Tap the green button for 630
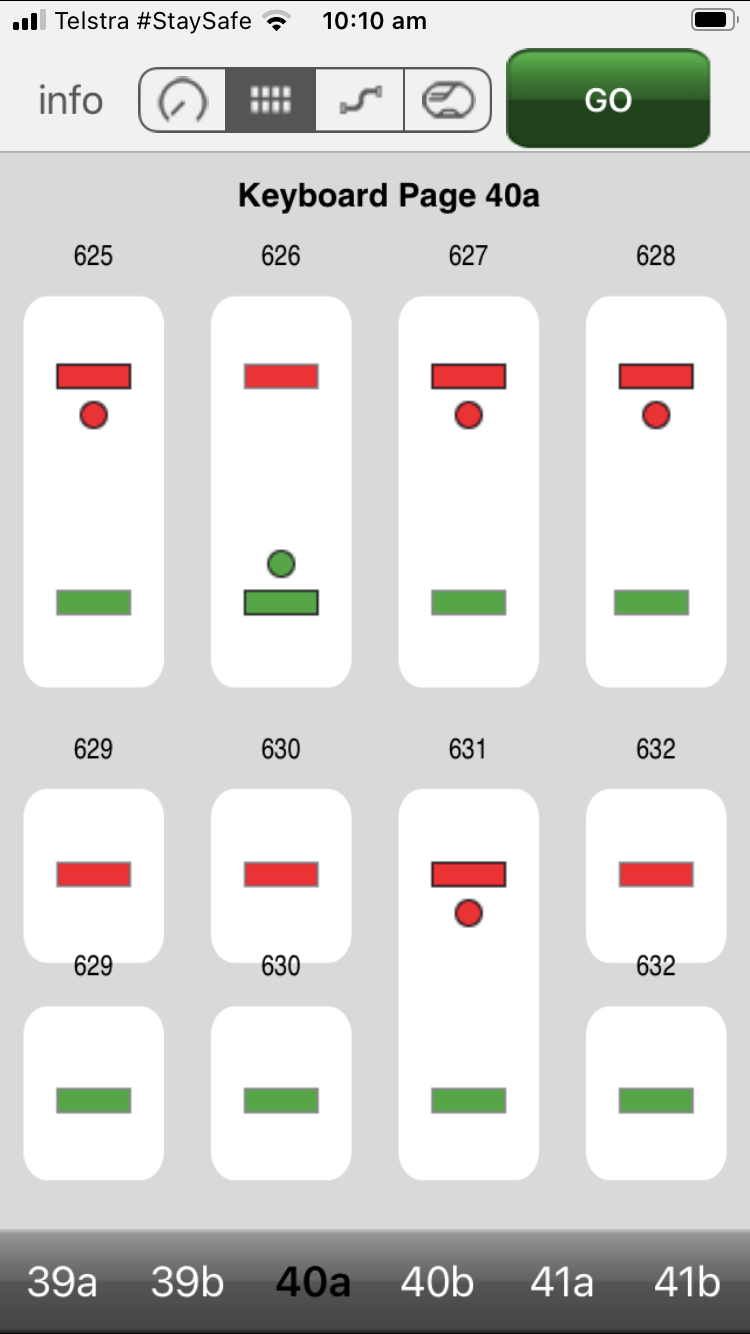 pos(281,1100)
